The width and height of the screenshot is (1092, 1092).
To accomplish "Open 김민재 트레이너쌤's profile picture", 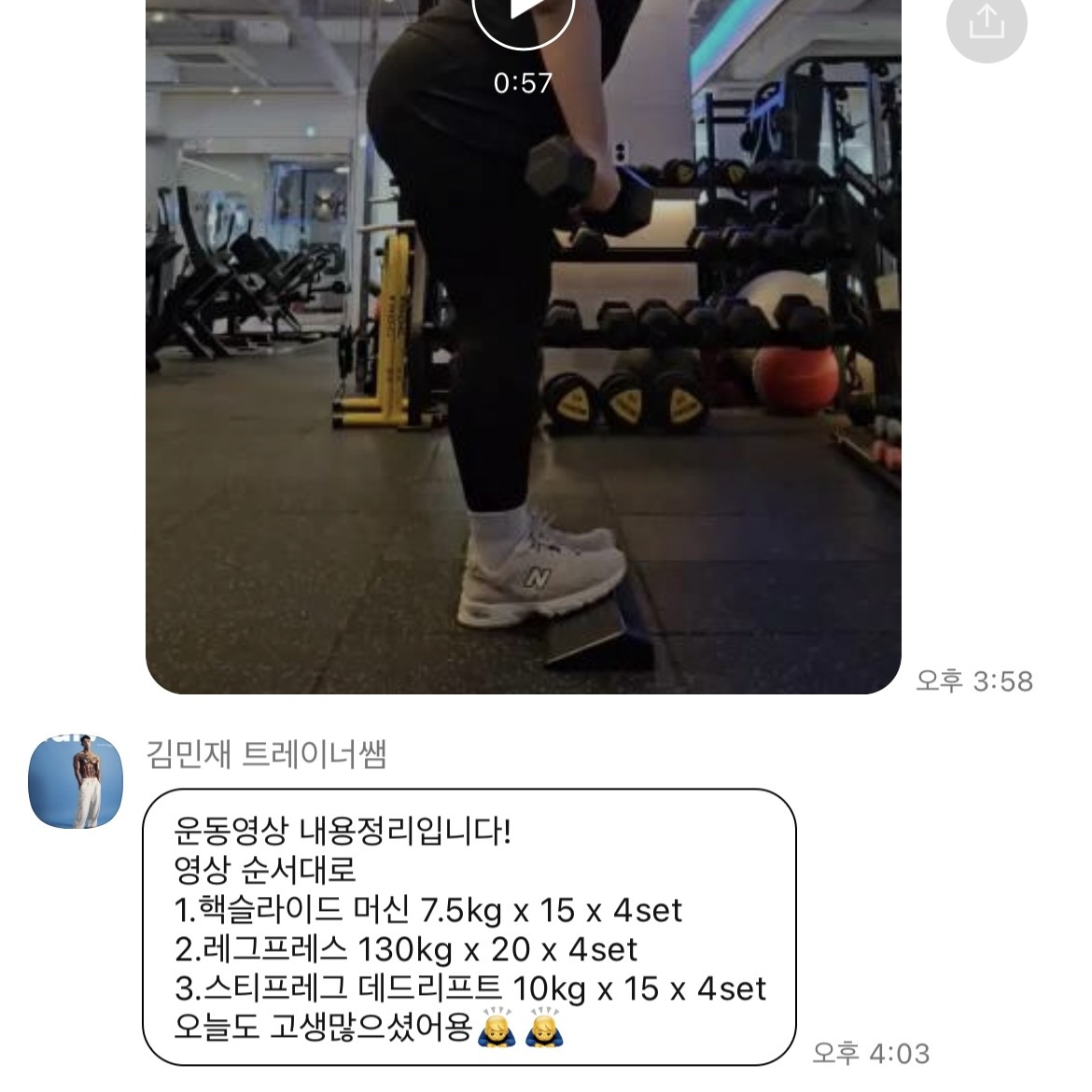I will (75, 782).
